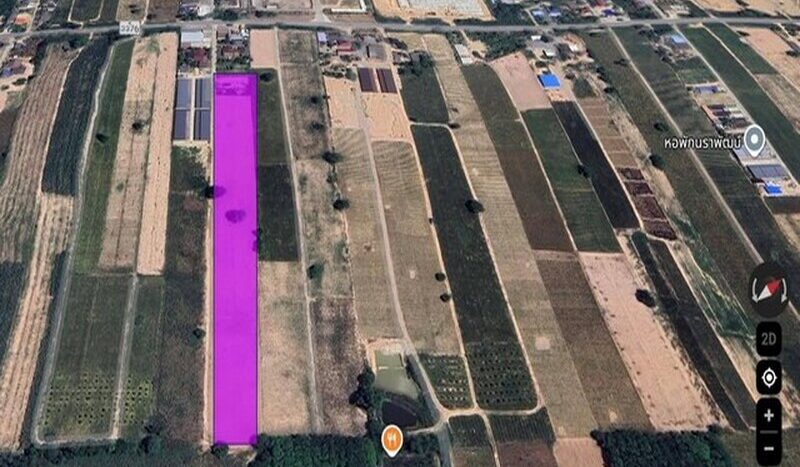Open the orange hotel pin marker
The height and width of the screenshot is (467, 800).
(393, 437)
